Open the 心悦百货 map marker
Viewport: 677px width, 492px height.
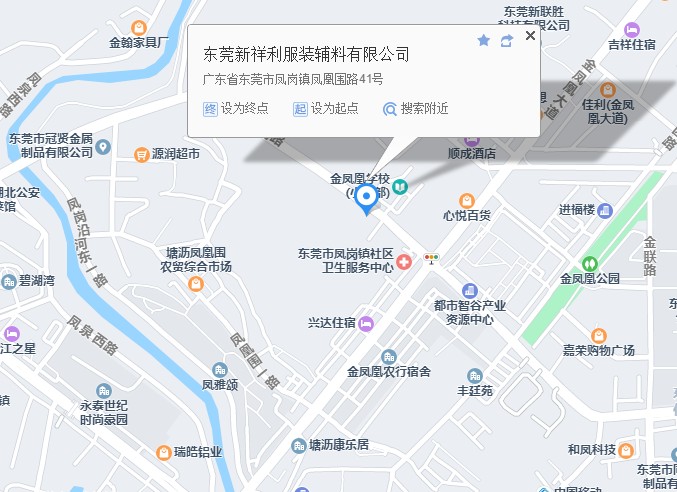467,200
